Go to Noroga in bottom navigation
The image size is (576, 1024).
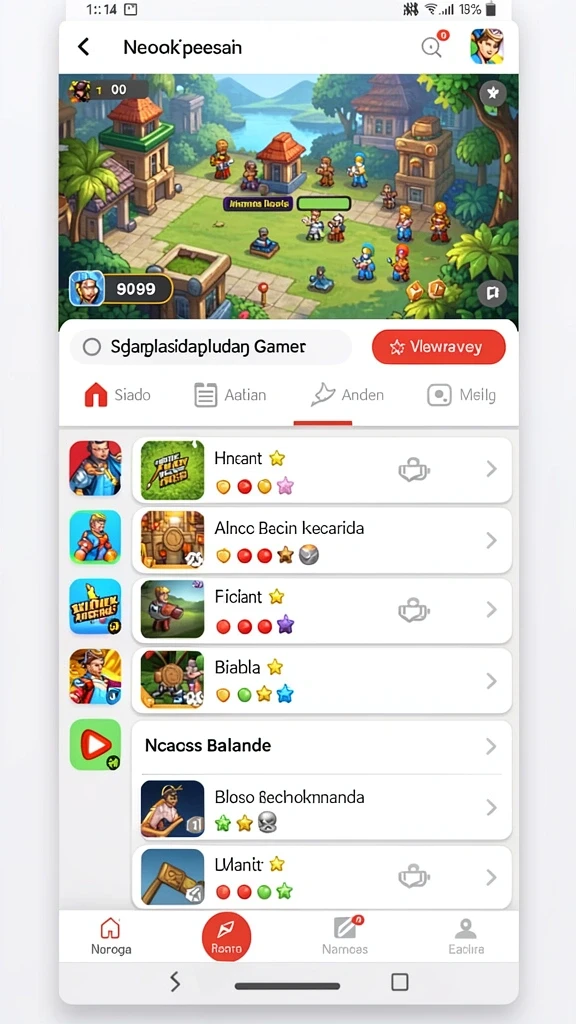[x=110, y=936]
